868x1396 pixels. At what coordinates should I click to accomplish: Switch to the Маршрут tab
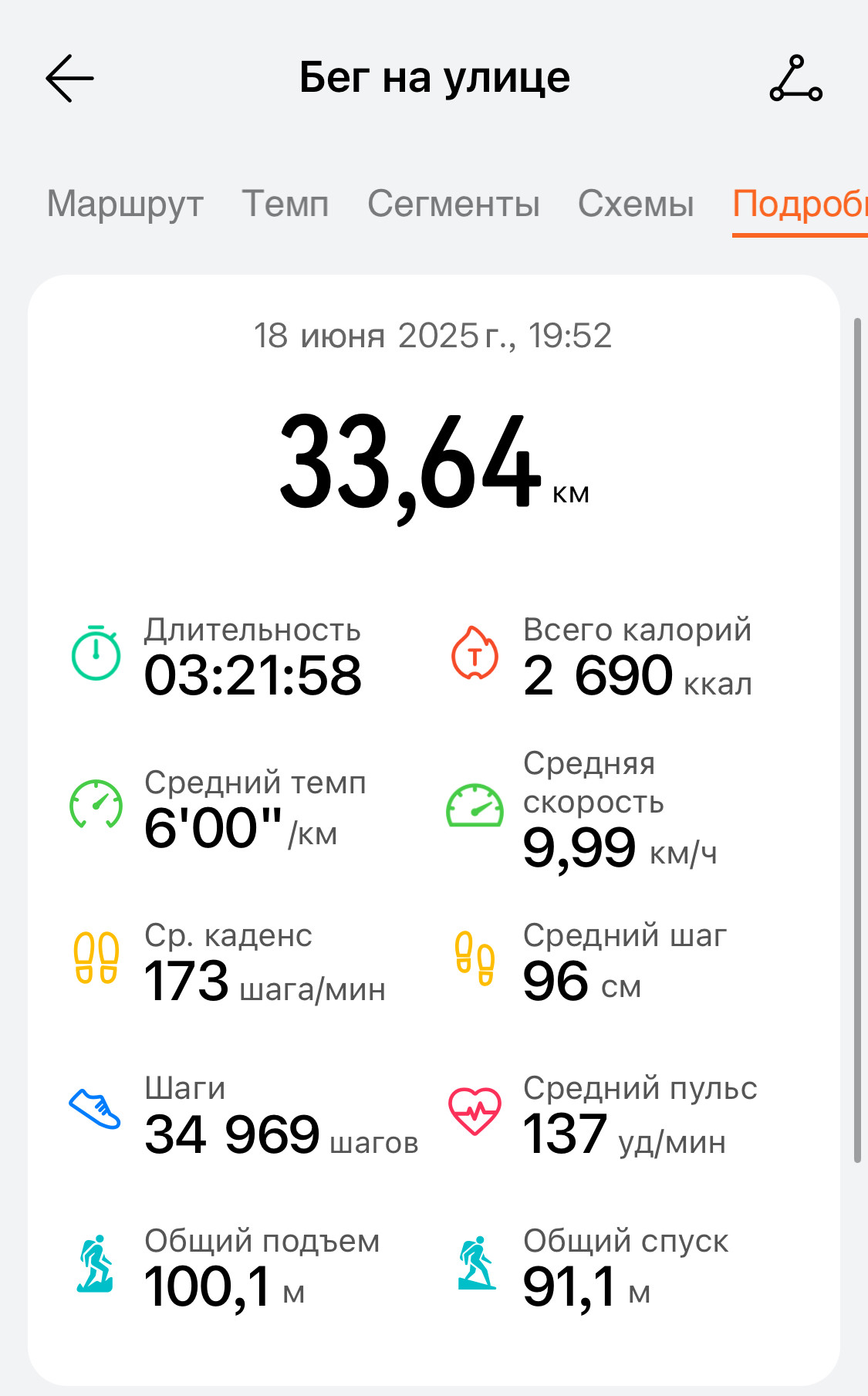(x=125, y=204)
